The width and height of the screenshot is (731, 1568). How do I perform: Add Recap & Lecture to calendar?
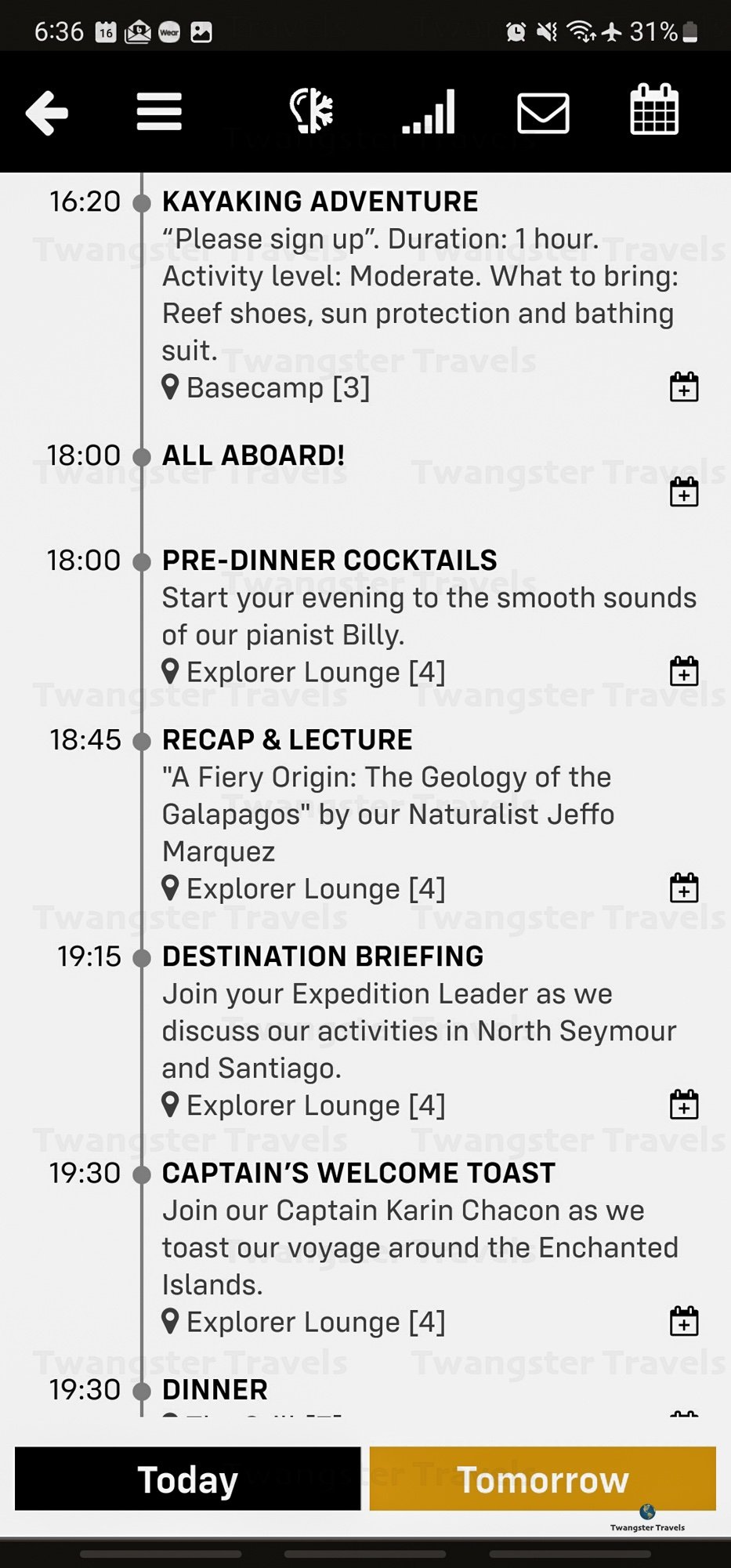[684, 887]
